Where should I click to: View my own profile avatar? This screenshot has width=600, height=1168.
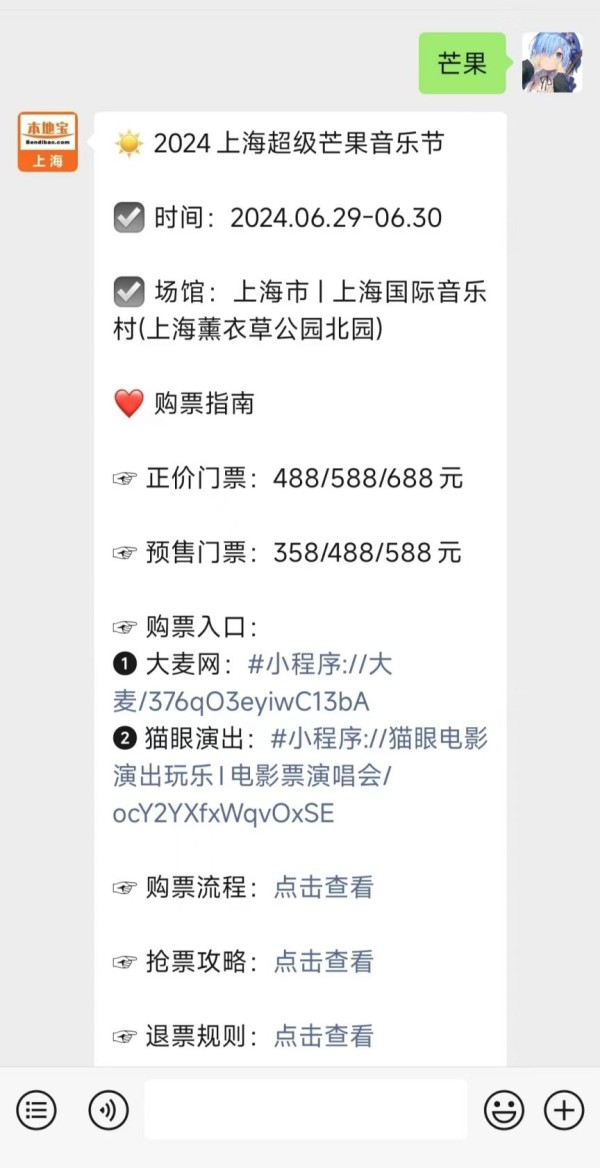552,63
